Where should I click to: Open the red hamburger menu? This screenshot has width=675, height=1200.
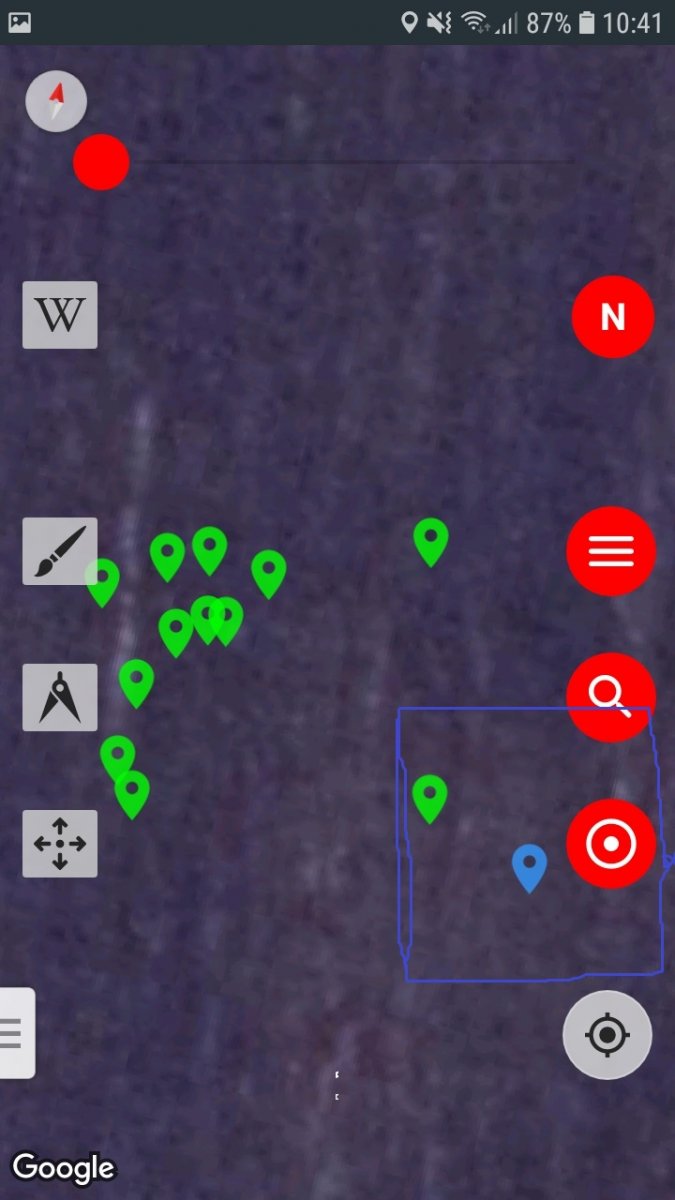(x=611, y=551)
